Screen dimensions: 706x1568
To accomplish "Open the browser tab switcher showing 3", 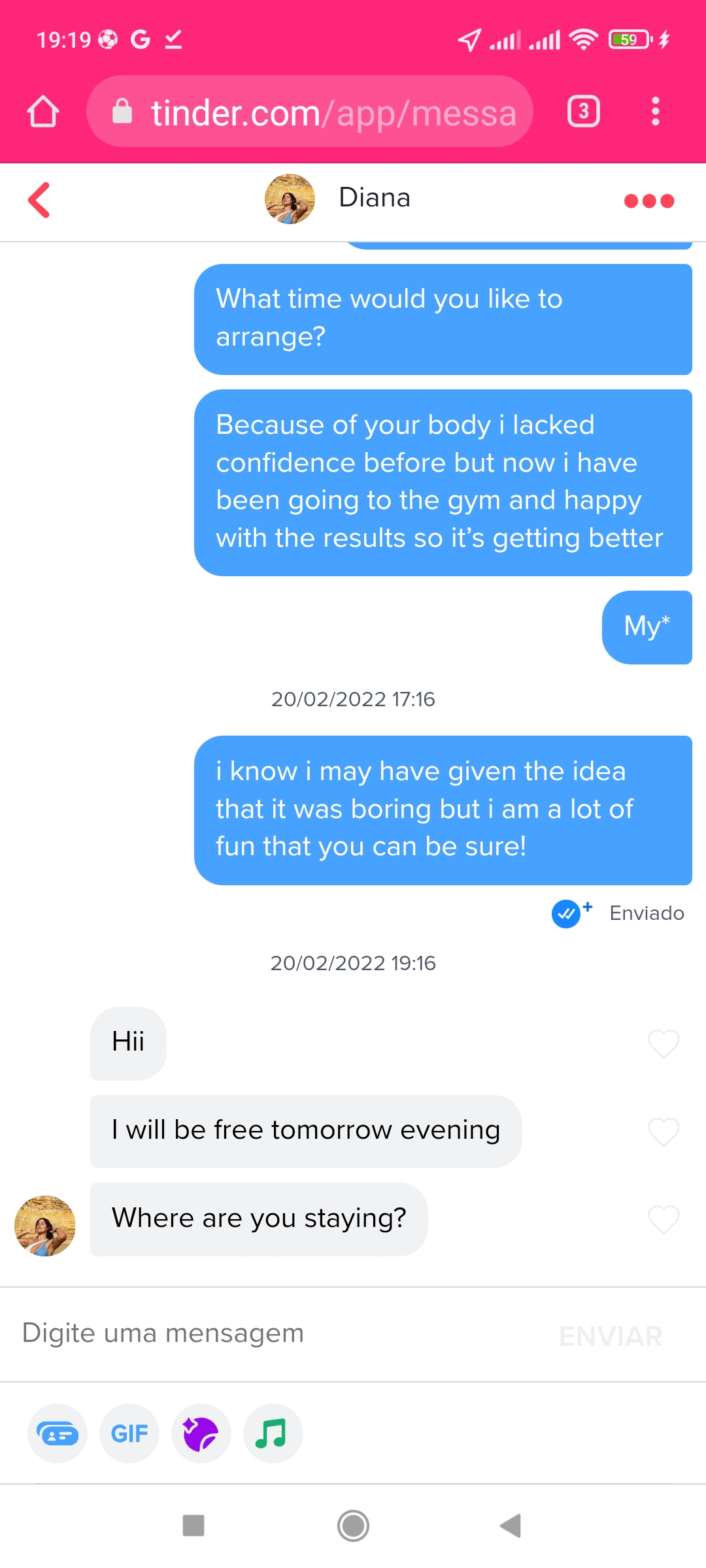I will pyautogui.click(x=583, y=111).
